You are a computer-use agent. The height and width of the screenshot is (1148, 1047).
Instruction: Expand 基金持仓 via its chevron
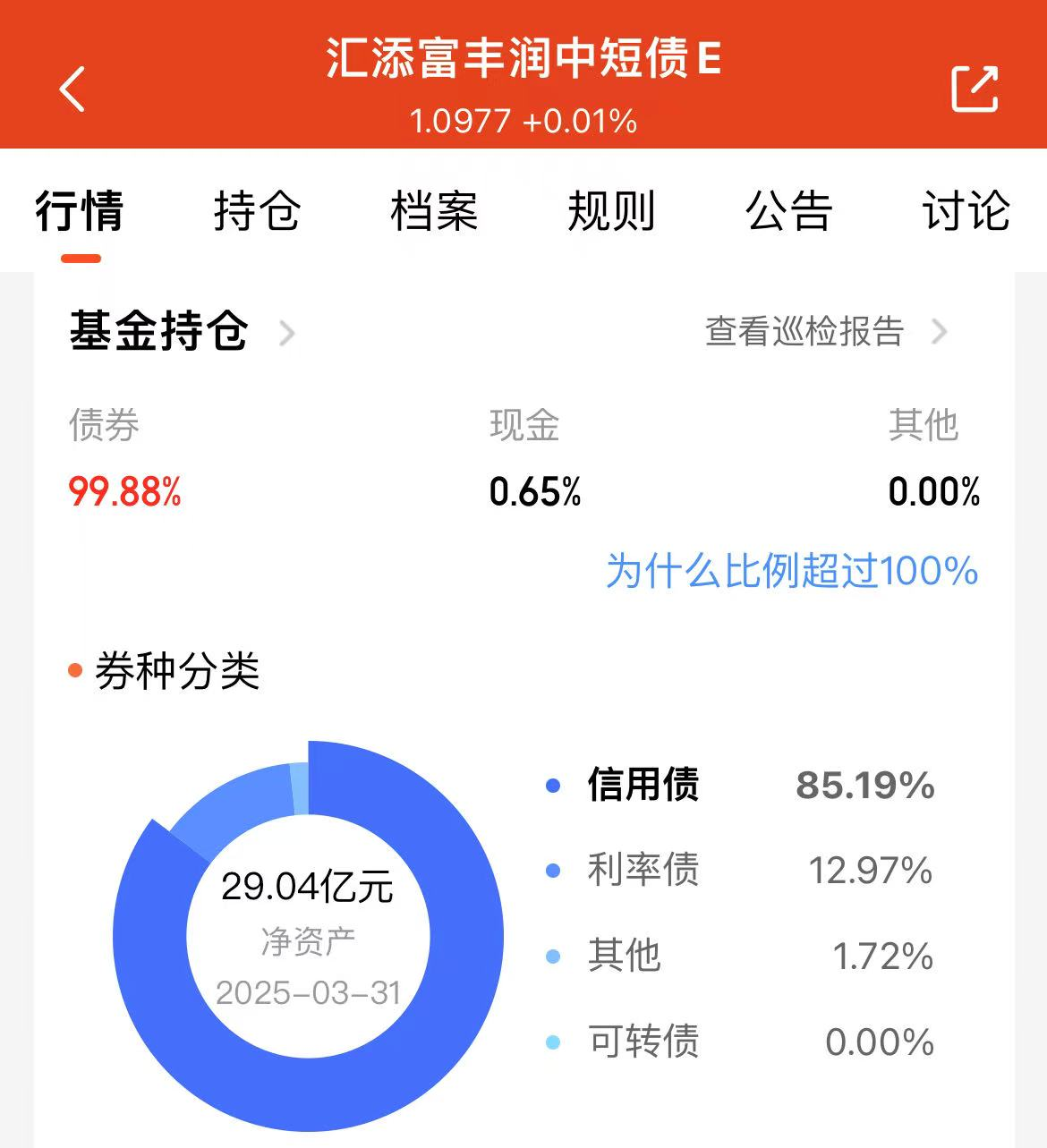(288, 333)
